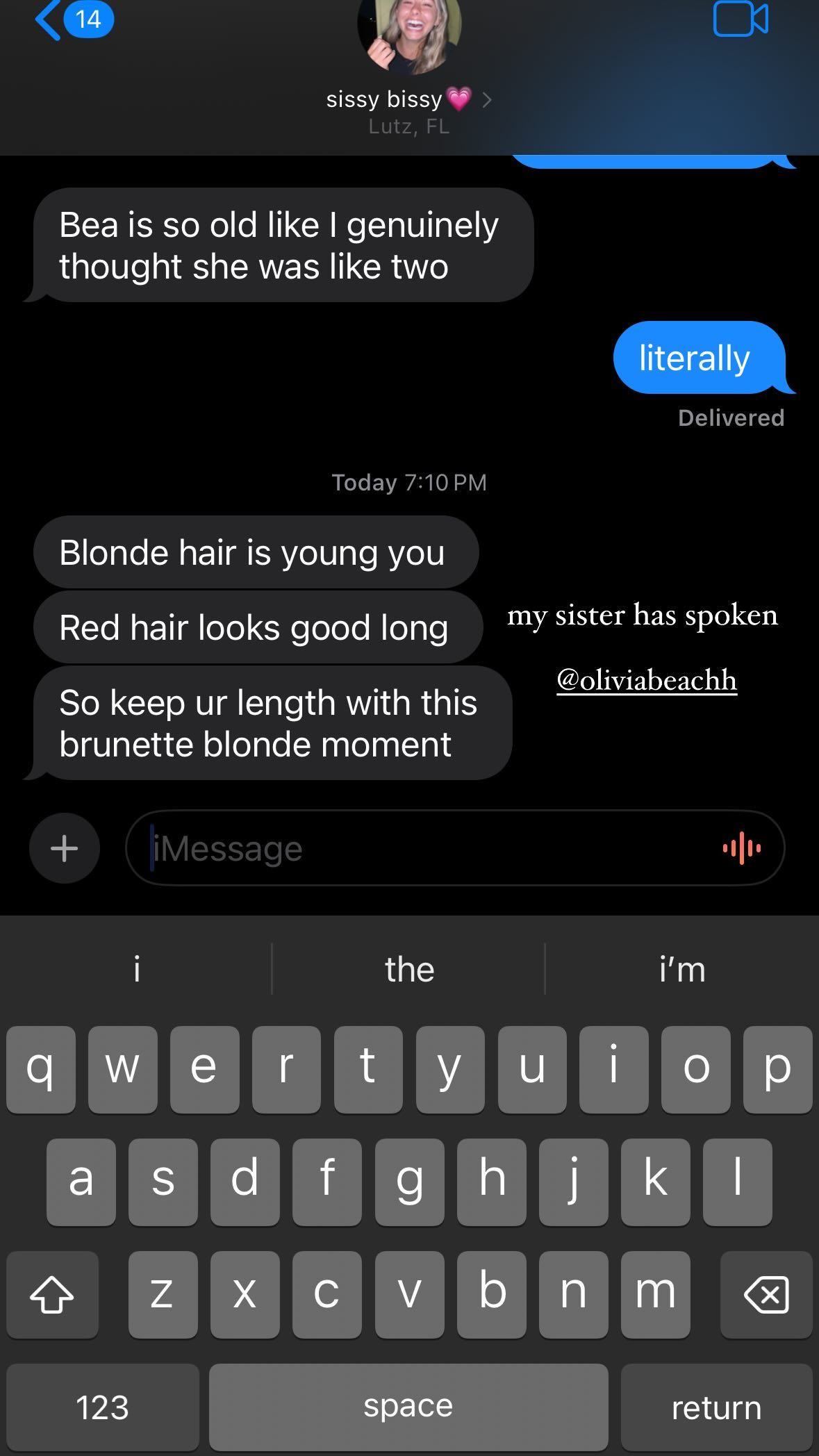Viewport: 819px width, 1456px height.
Task: Tap the shift key
Action: point(52,1295)
